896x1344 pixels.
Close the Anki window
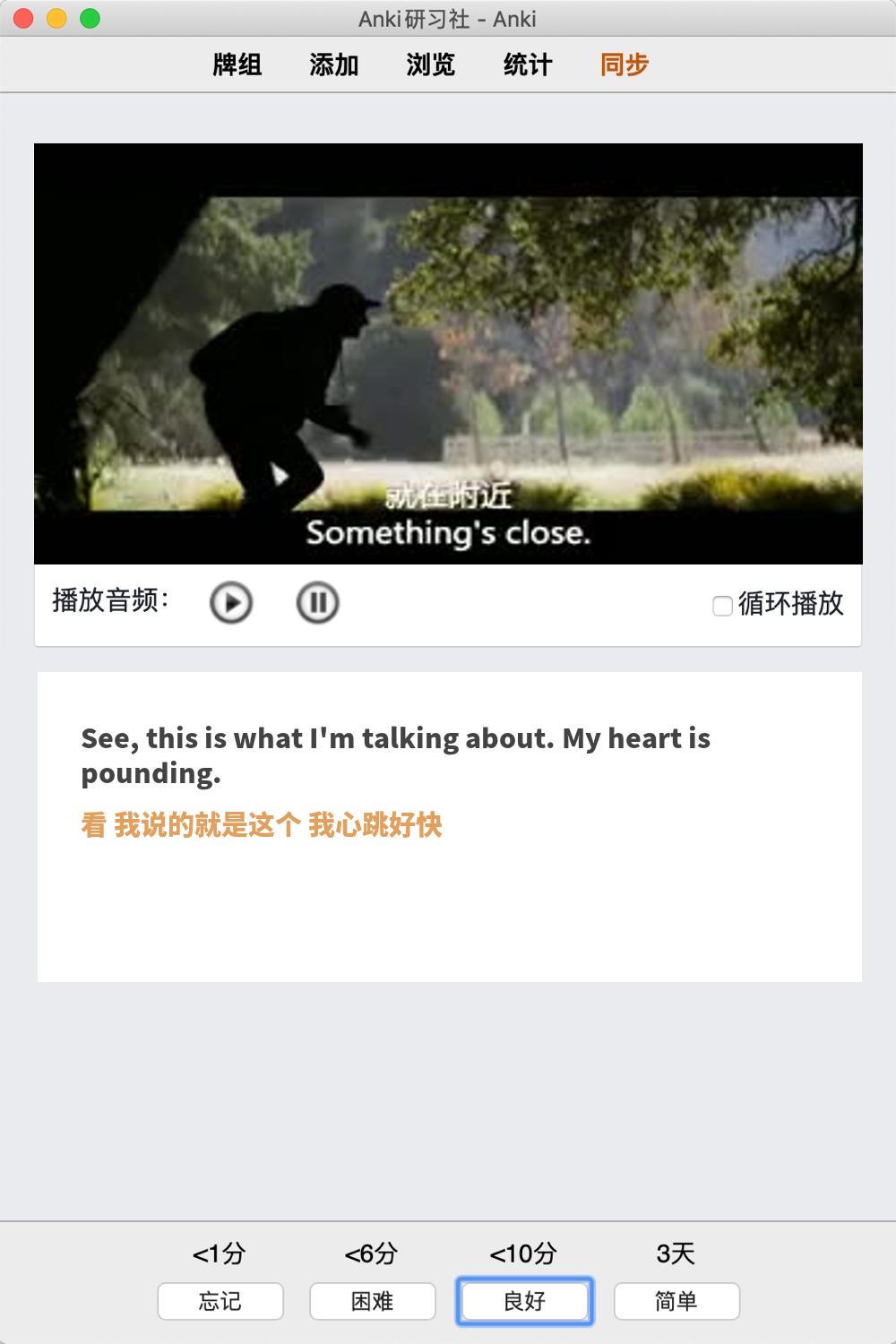coord(24,18)
